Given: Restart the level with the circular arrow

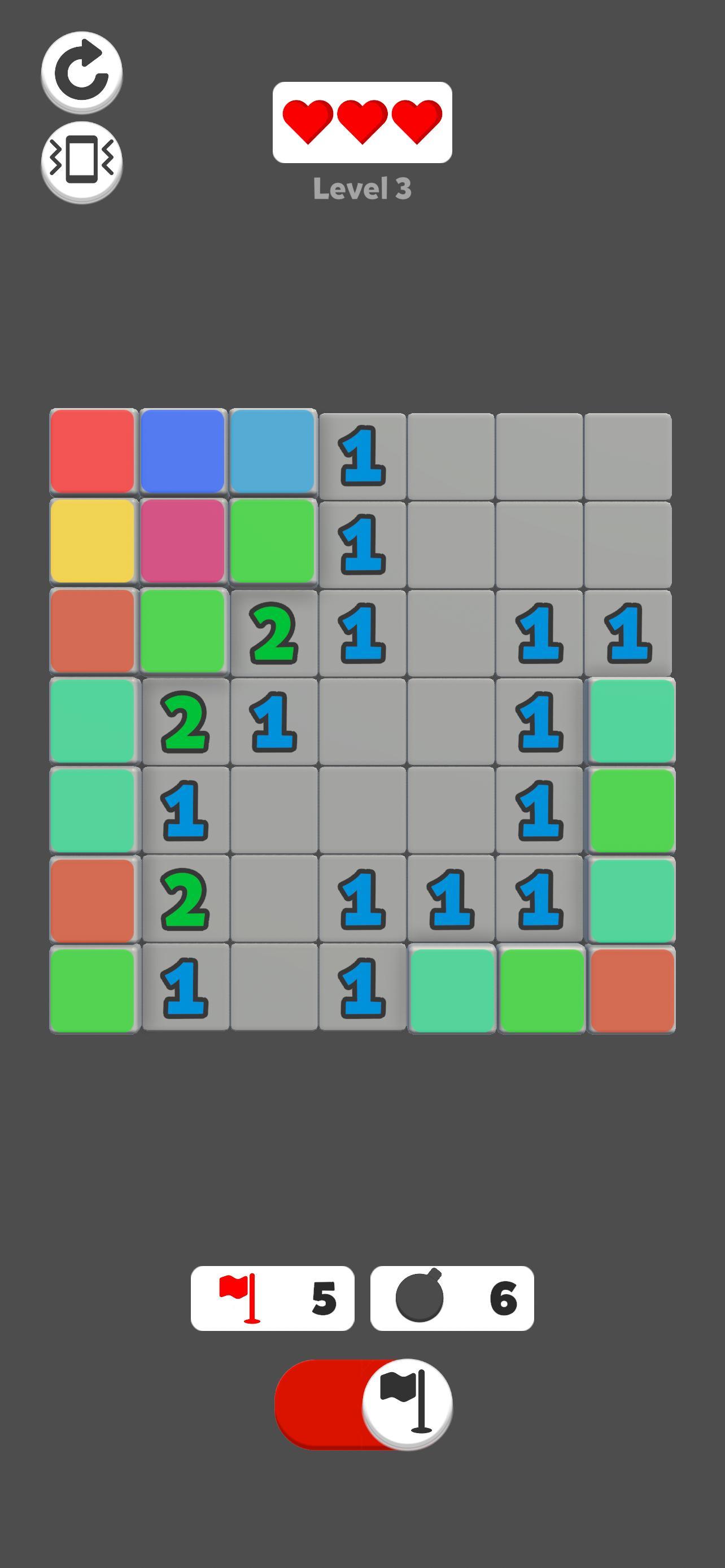Looking at the screenshot, I should click(81, 72).
